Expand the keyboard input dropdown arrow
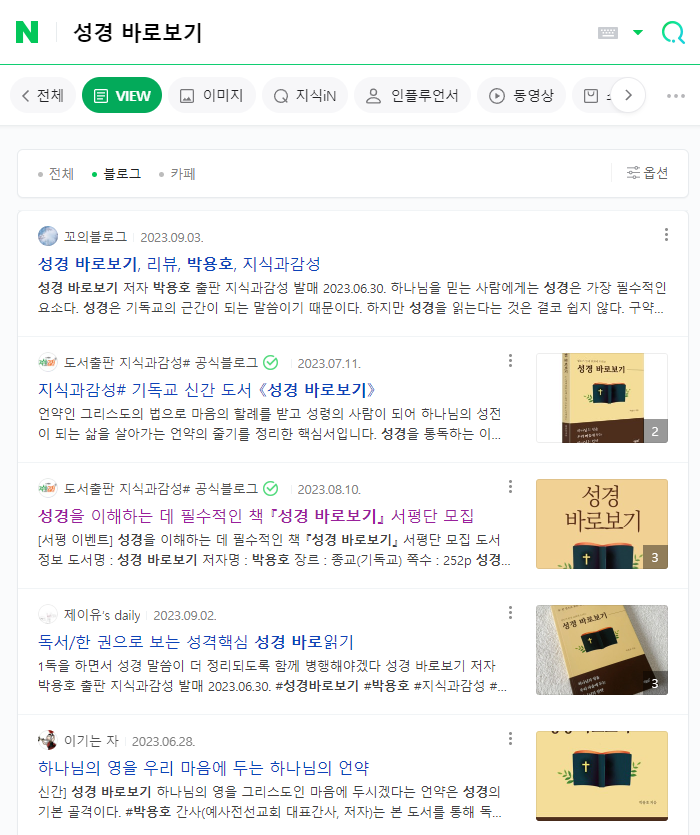Viewport: 700px width, 835px height. pyautogui.click(x=638, y=33)
